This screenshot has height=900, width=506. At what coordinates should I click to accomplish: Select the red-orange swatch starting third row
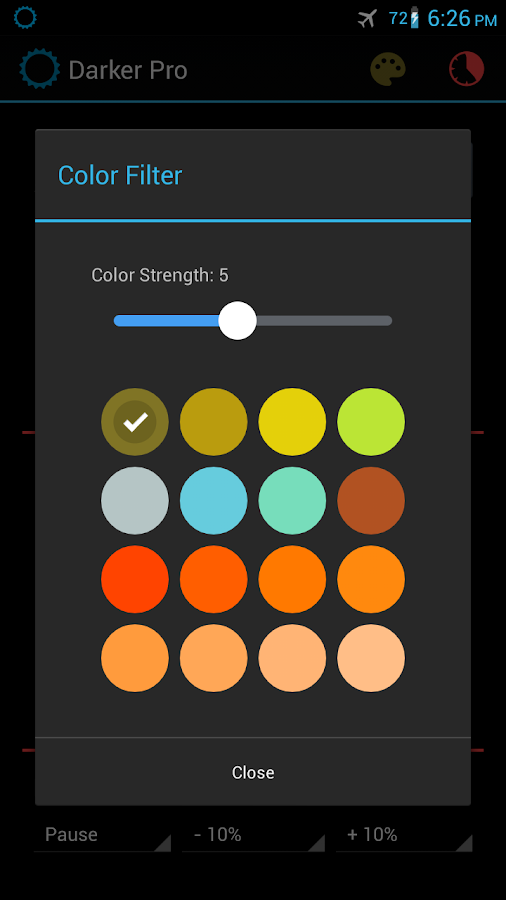tap(135, 579)
